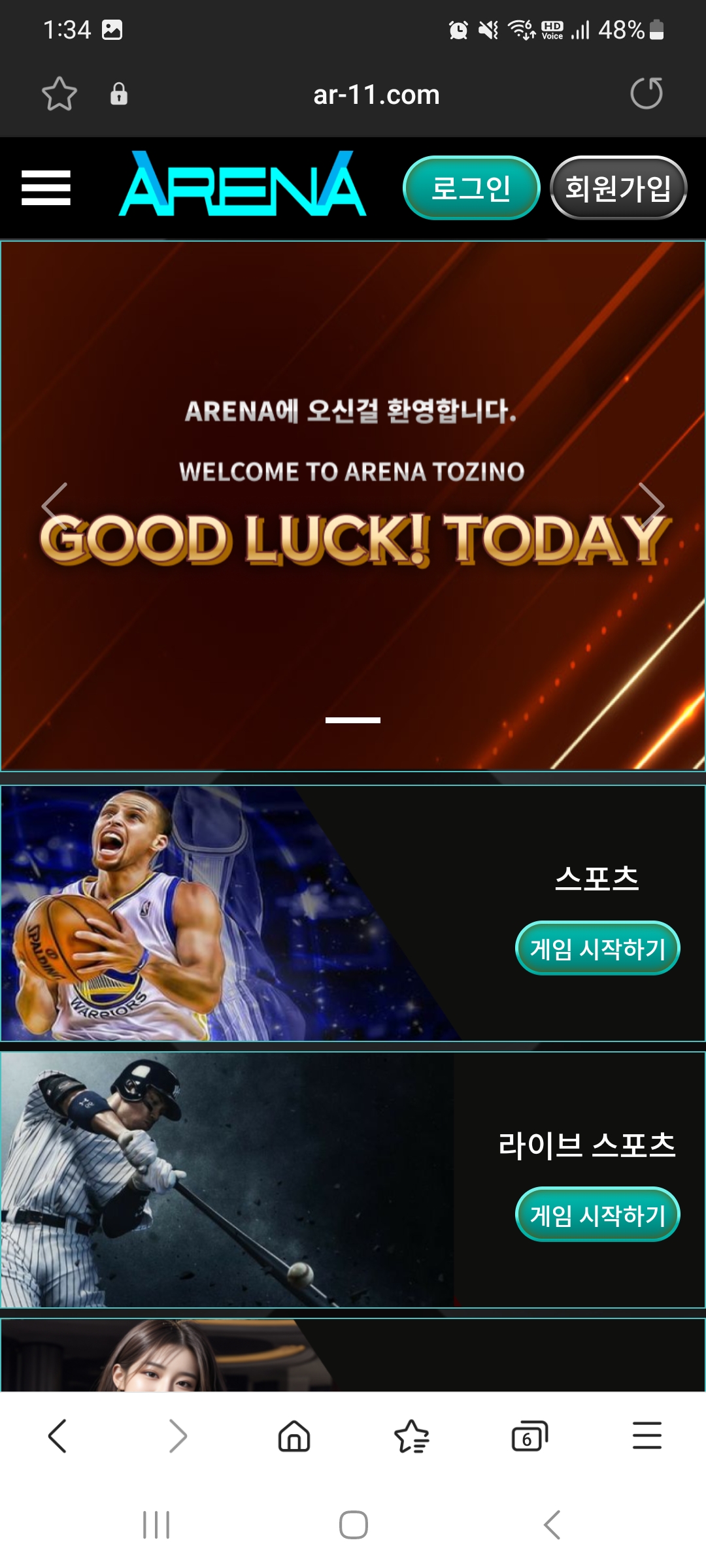Start game under 라이브 스포츠 section
This screenshot has width=706, height=1568.
coord(597,1215)
